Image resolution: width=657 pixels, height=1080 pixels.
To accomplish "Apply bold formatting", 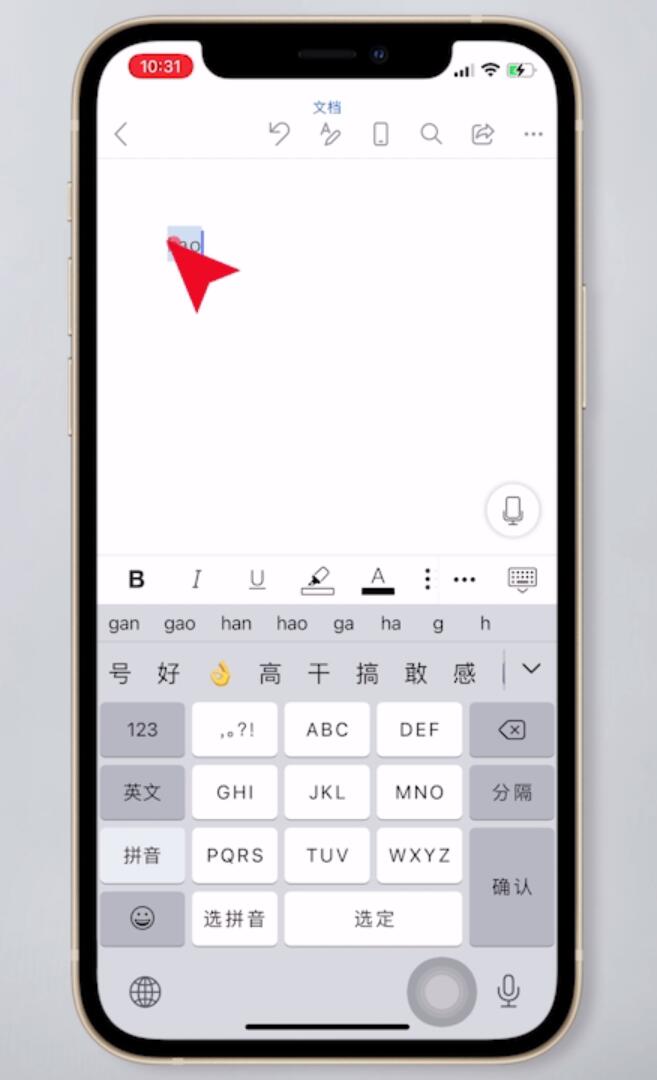I will pos(137,579).
